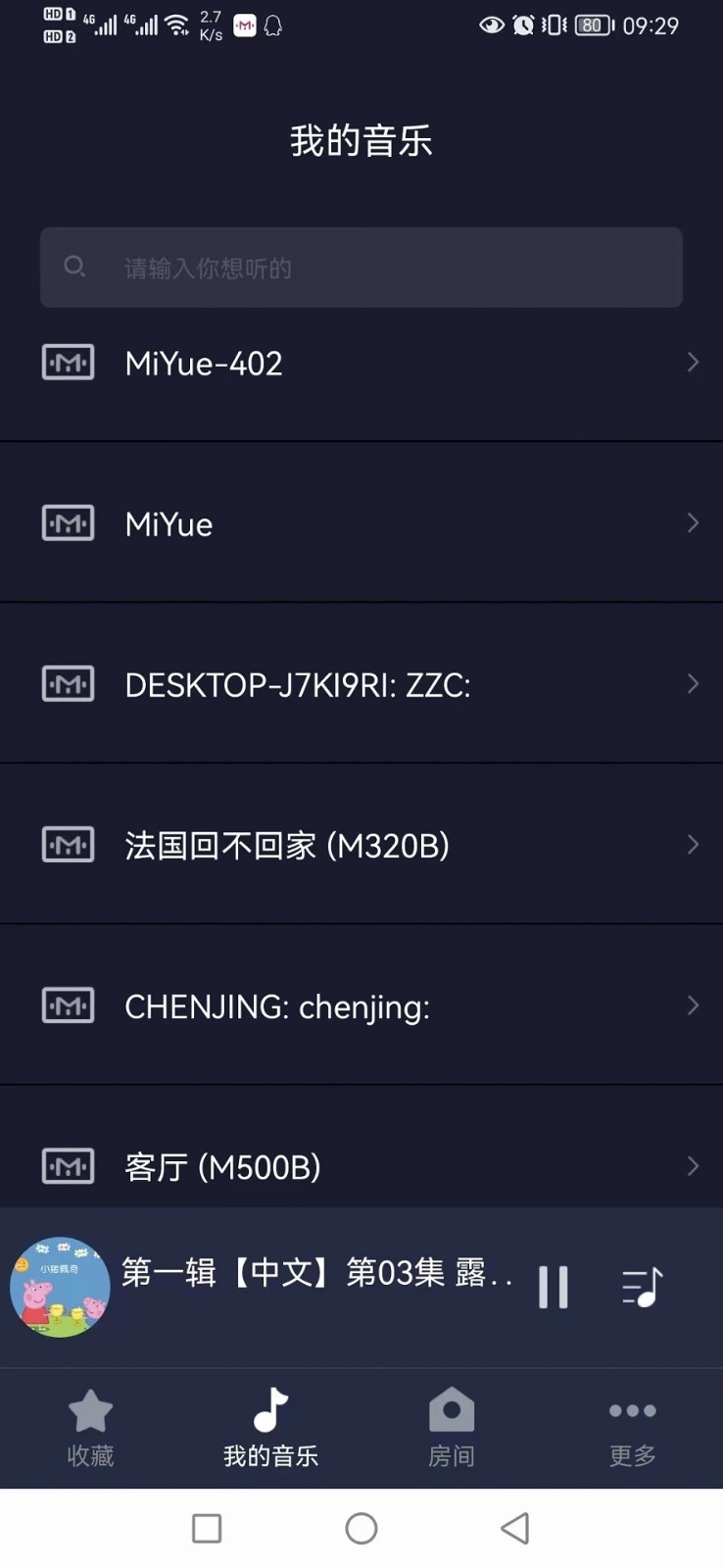Screen dimensions: 723x1568
Task: Click the MiYue-402 device icon
Action: 67,362
